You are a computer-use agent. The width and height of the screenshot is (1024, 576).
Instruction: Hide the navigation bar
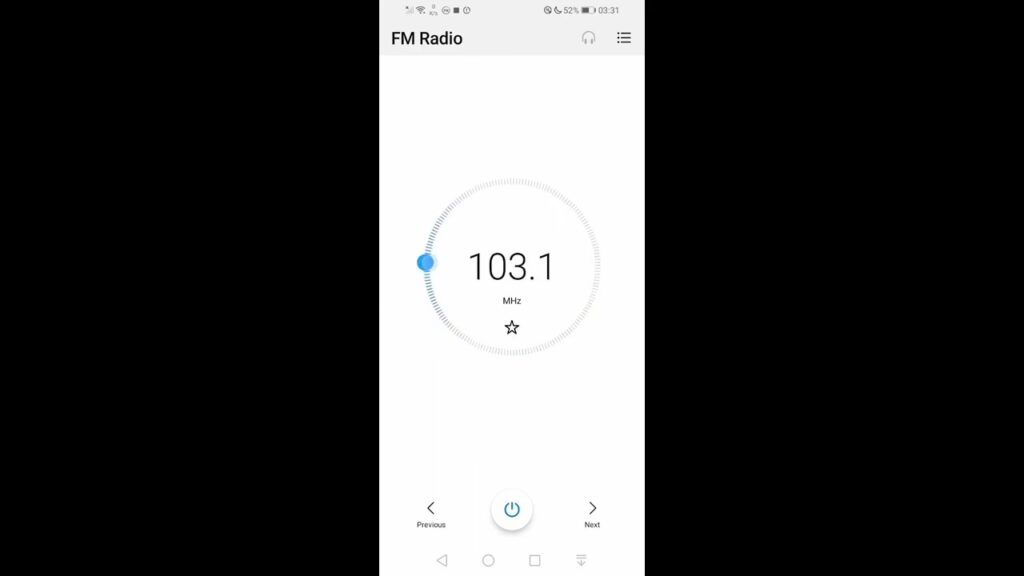581,560
